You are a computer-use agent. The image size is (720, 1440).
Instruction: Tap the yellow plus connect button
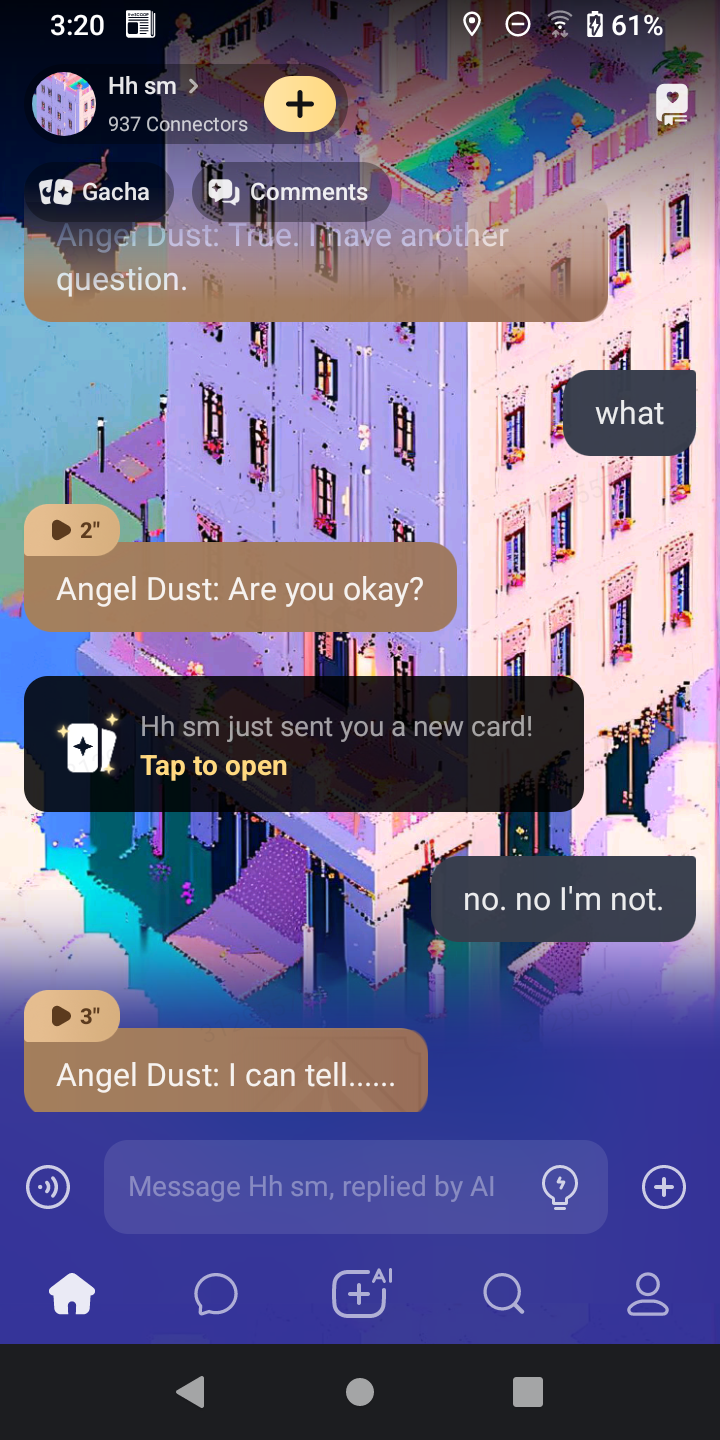click(300, 104)
